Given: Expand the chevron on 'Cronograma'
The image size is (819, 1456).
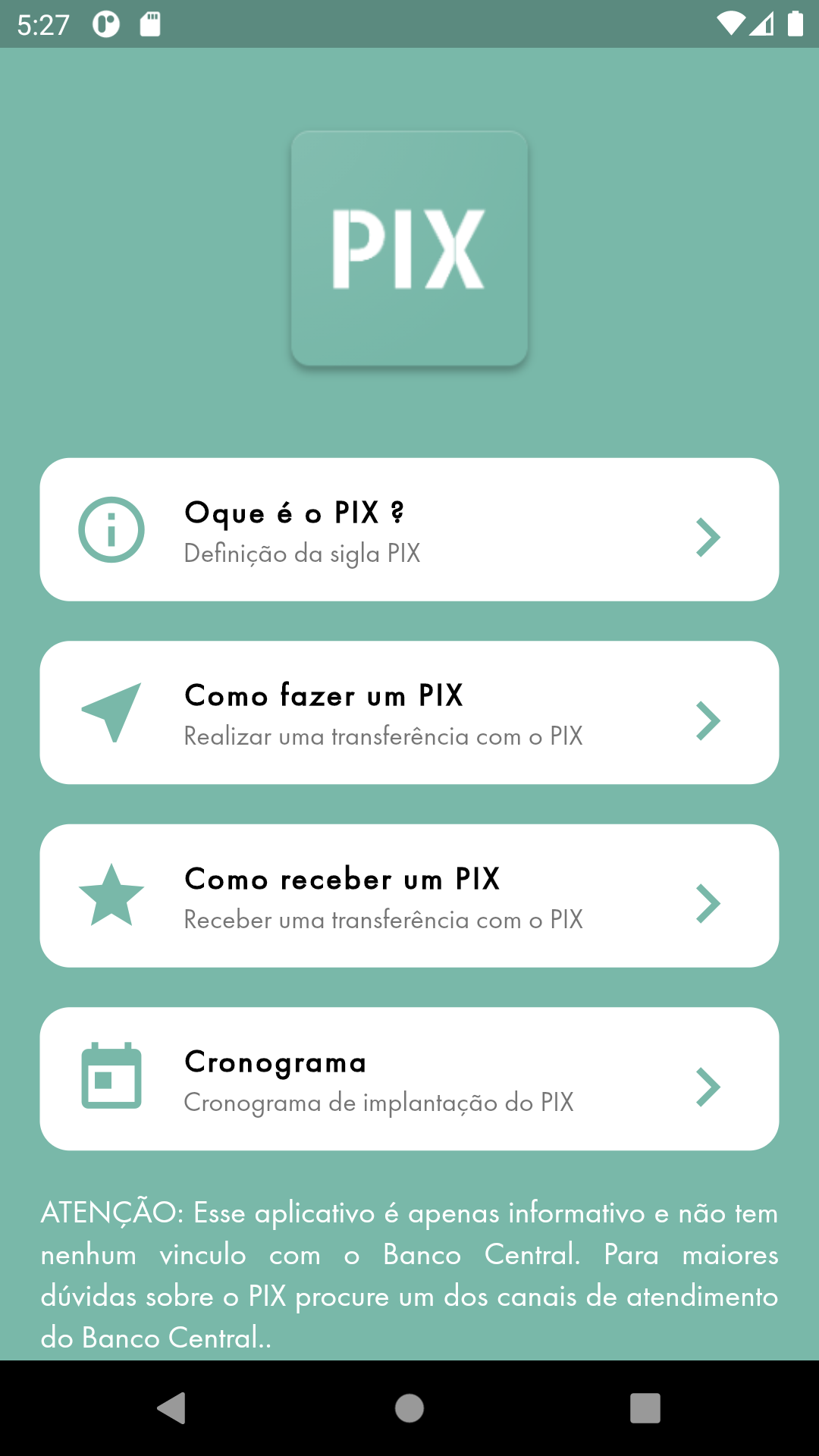Looking at the screenshot, I should pyautogui.click(x=708, y=1087).
